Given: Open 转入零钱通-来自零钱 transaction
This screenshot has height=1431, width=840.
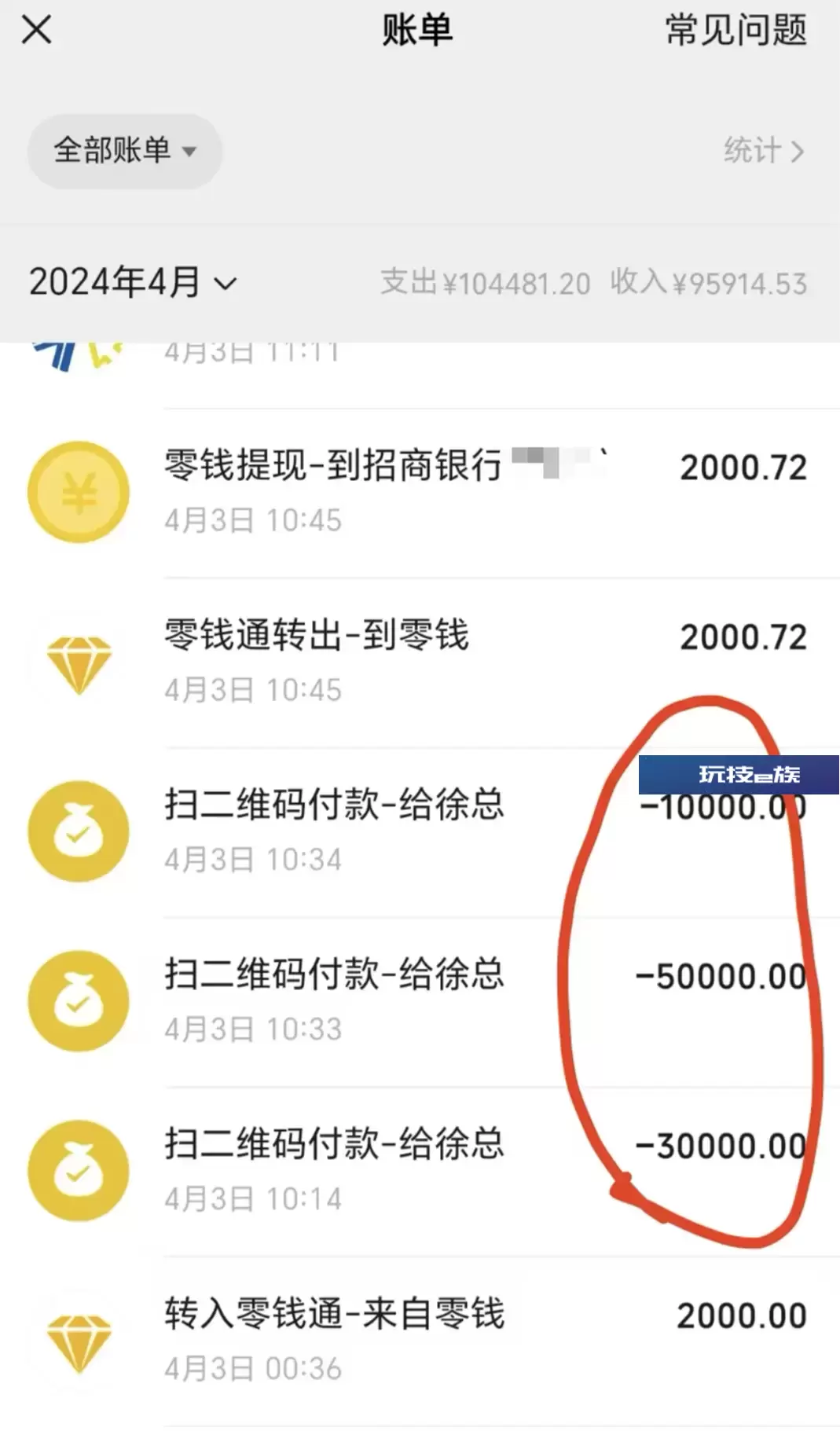Looking at the screenshot, I should click(420, 1341).
